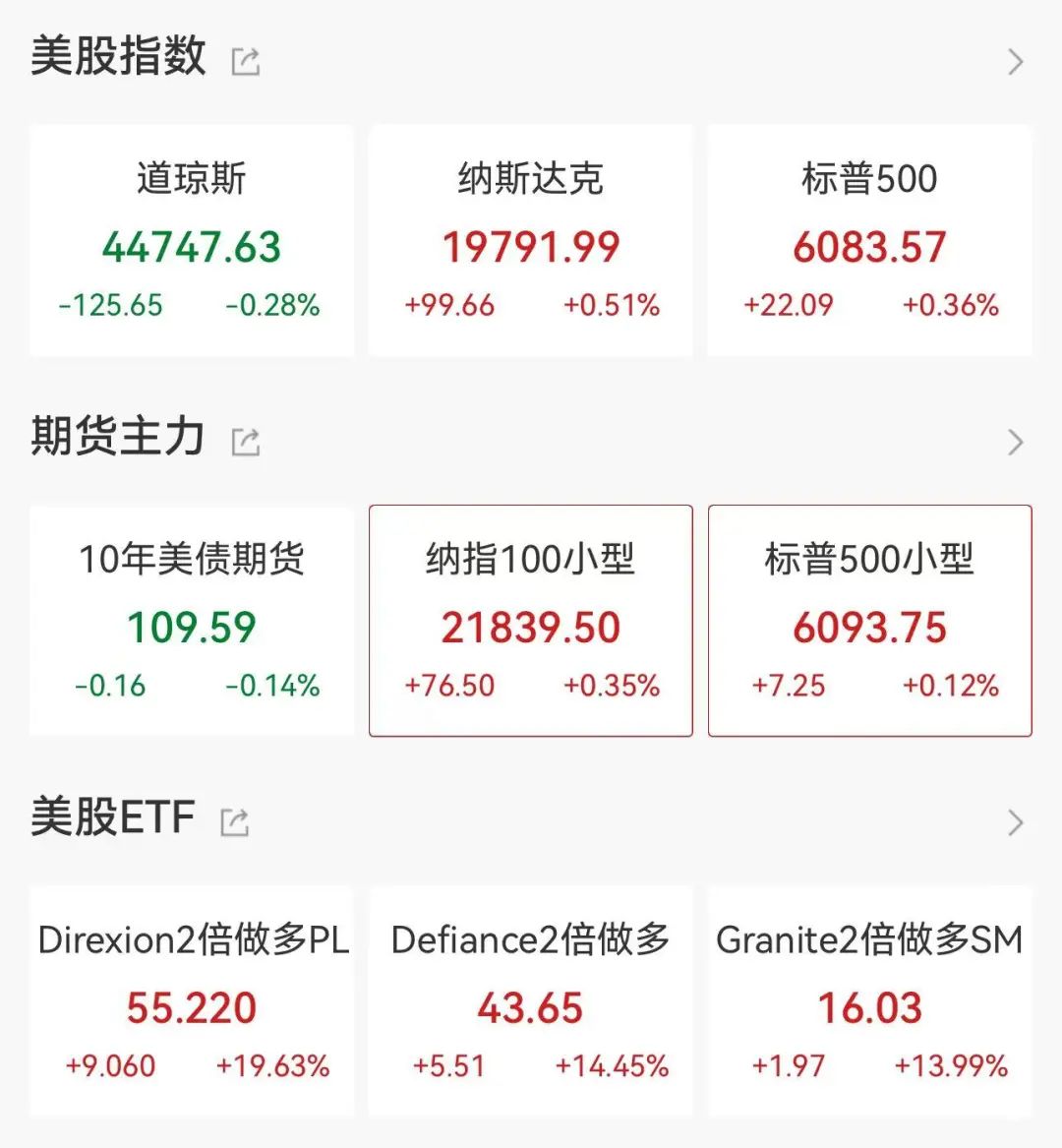
Task: View the 标普500 index card
Action: tap(870, 240)
